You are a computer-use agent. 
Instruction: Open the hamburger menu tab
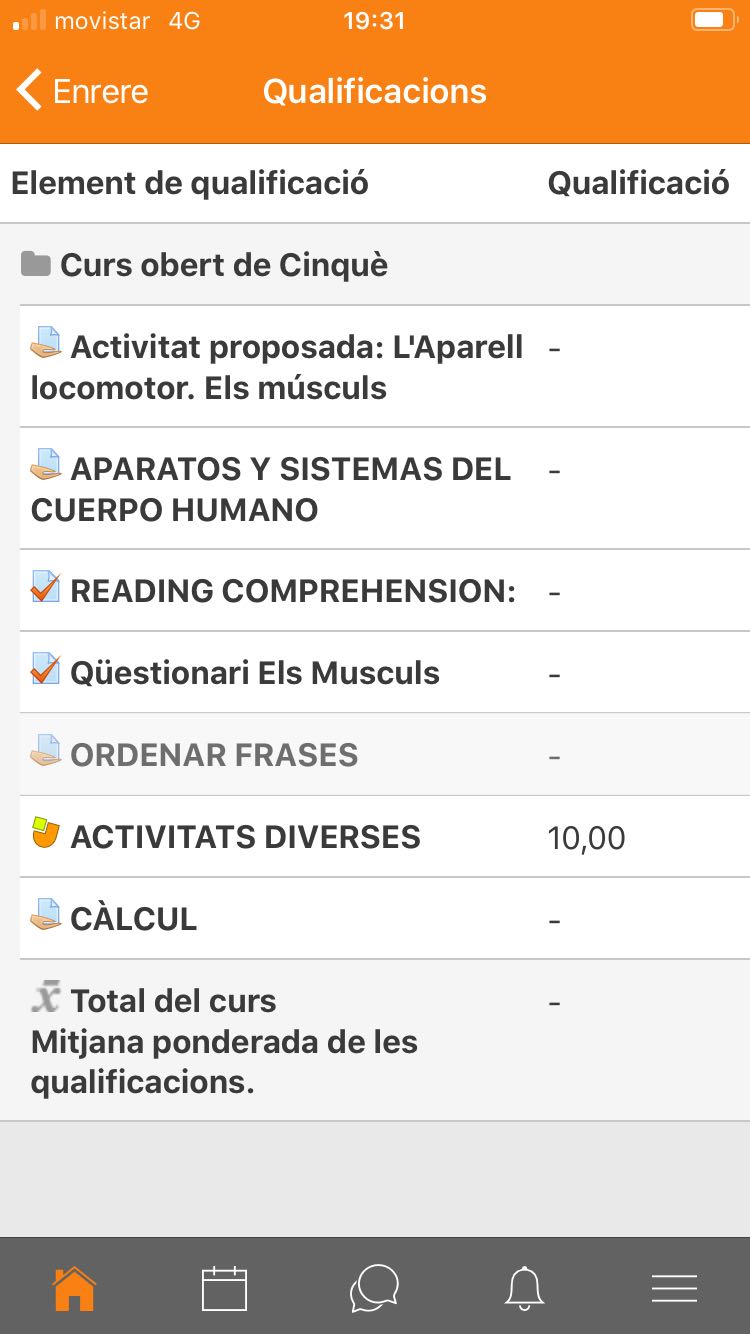[x=674, y=1288]
